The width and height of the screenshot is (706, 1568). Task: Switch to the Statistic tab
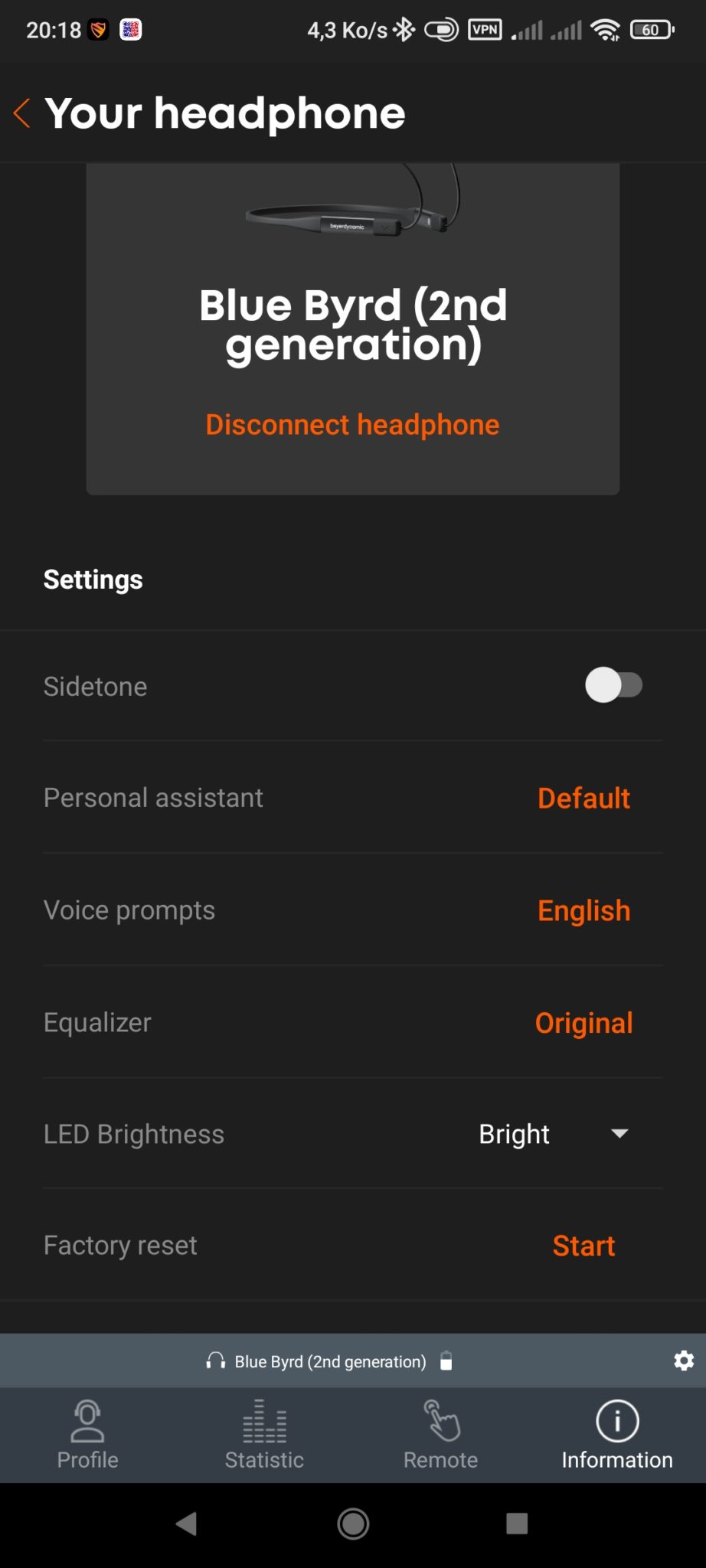tap(264, 1435)
